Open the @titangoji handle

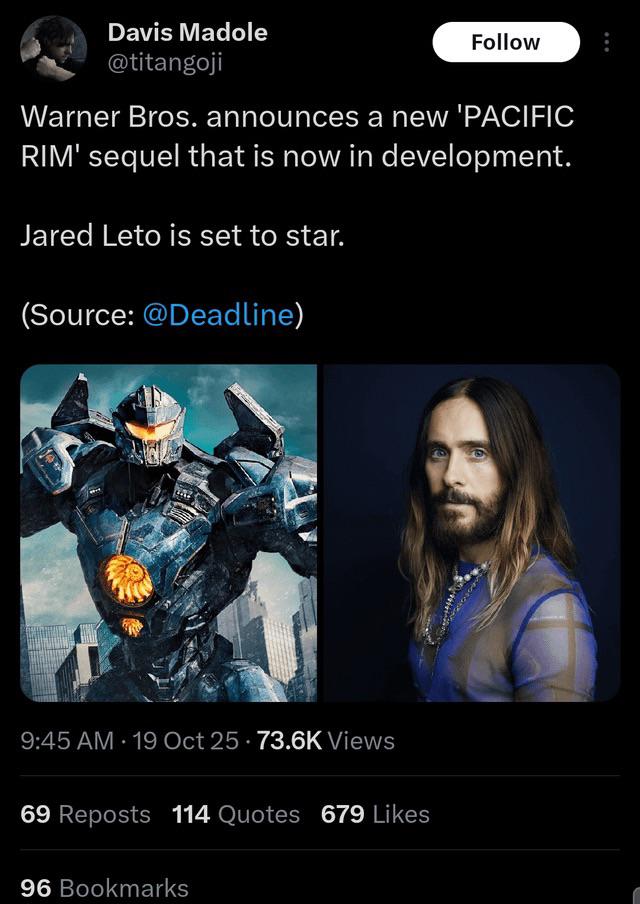(165, 62)
